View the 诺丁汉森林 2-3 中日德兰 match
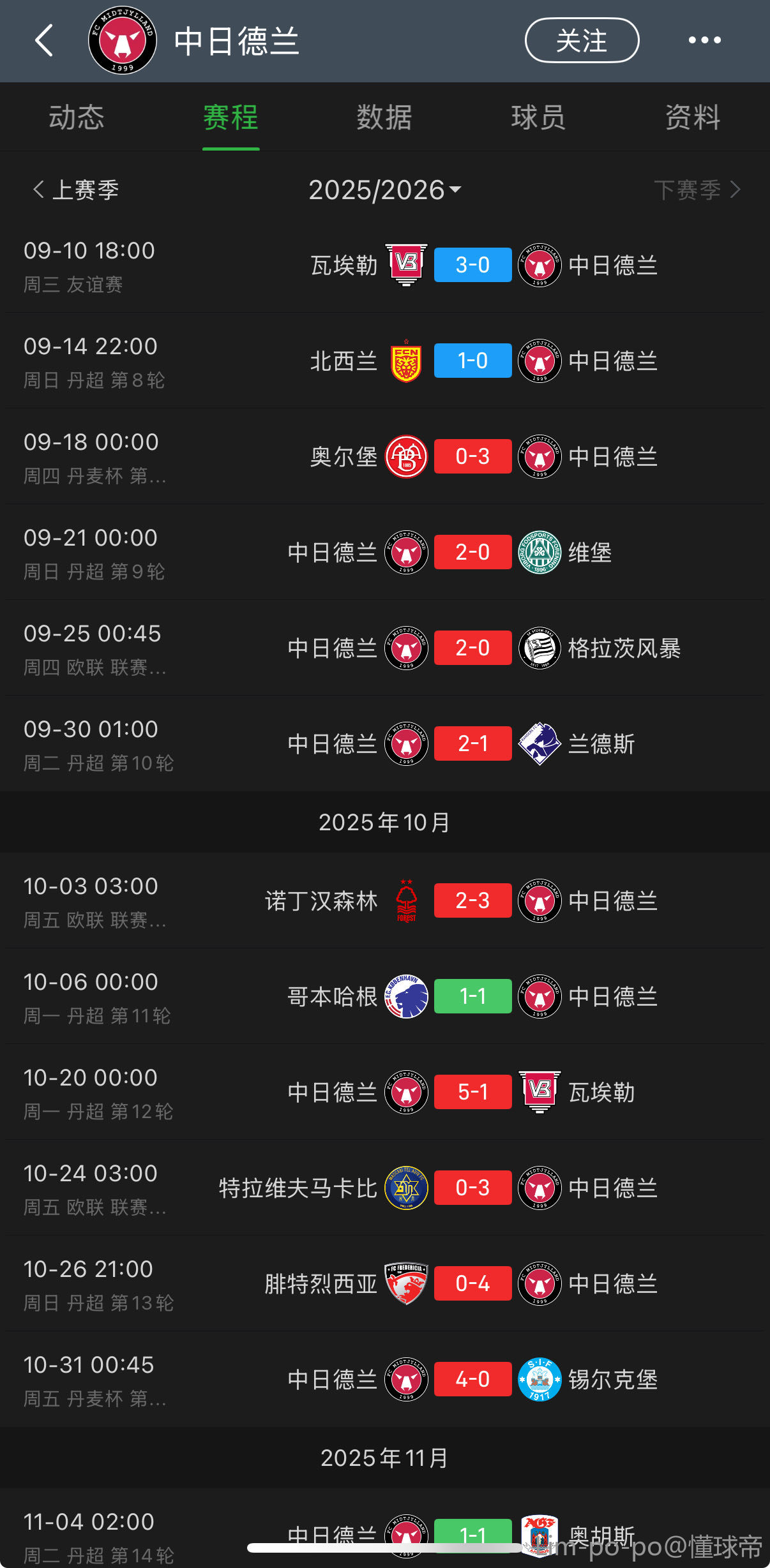Image resolution: width=770 pixels, height=1568 pixels. pyautogui.click(x=472, y=900)
